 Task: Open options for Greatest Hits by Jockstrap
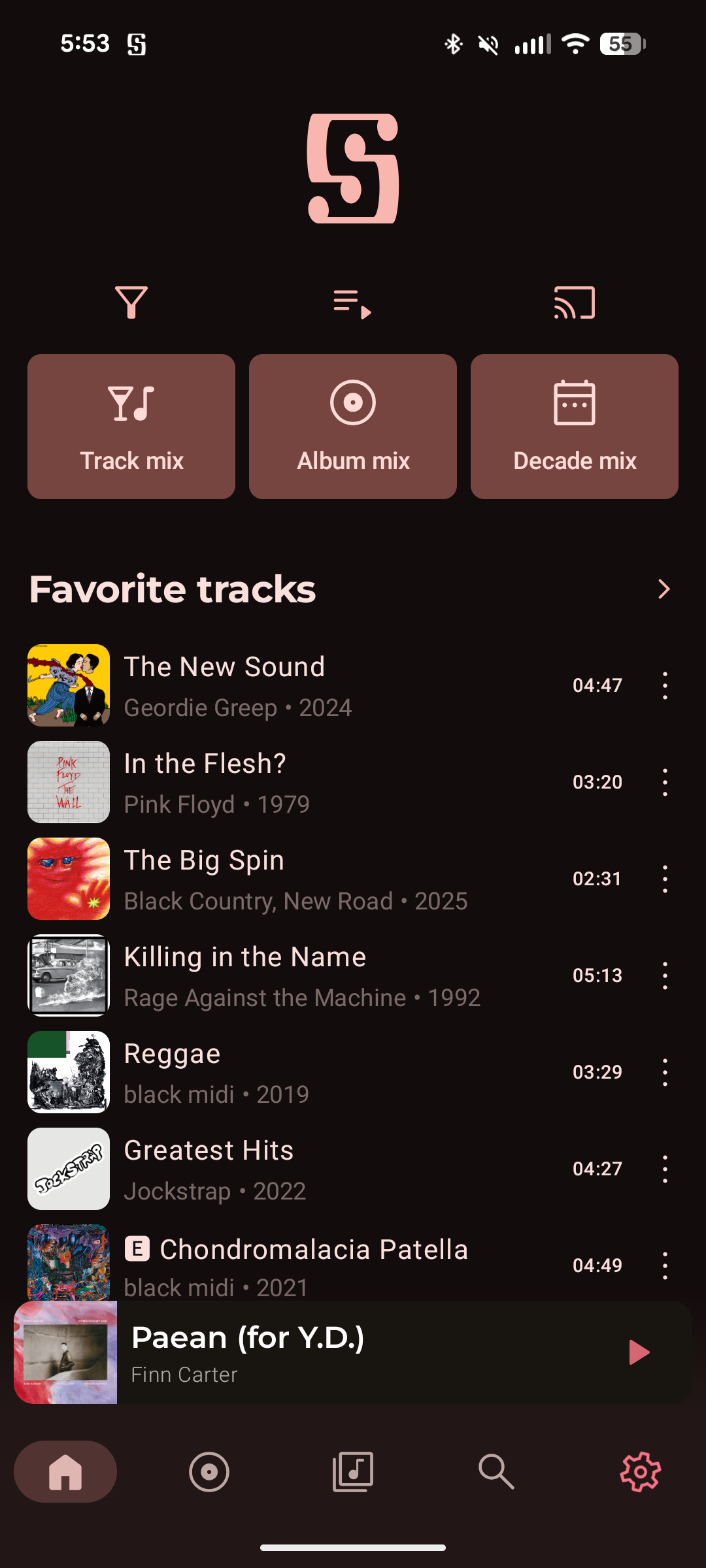point(665,1169)
